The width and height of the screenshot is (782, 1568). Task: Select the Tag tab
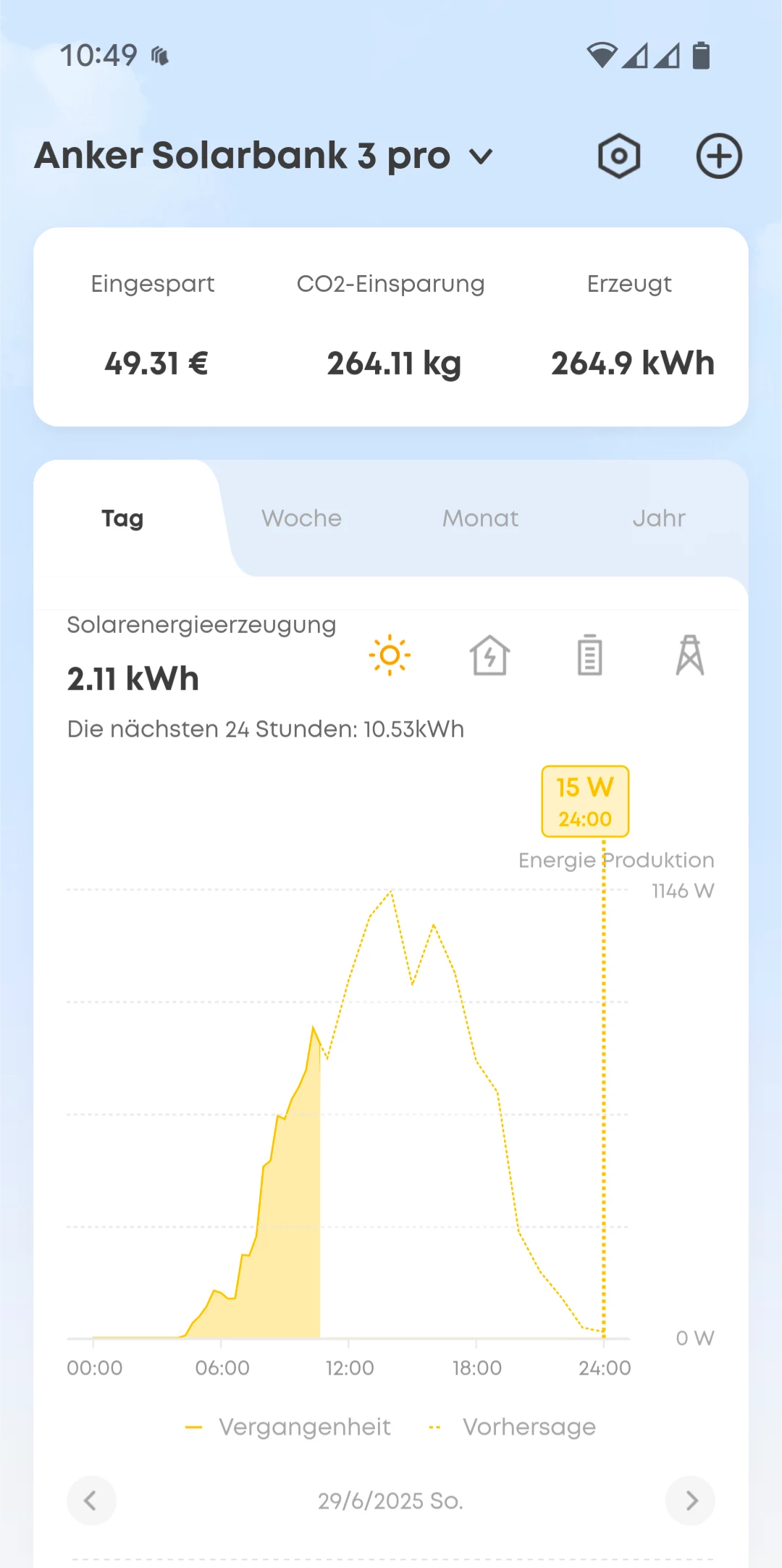tap(122, 519)
